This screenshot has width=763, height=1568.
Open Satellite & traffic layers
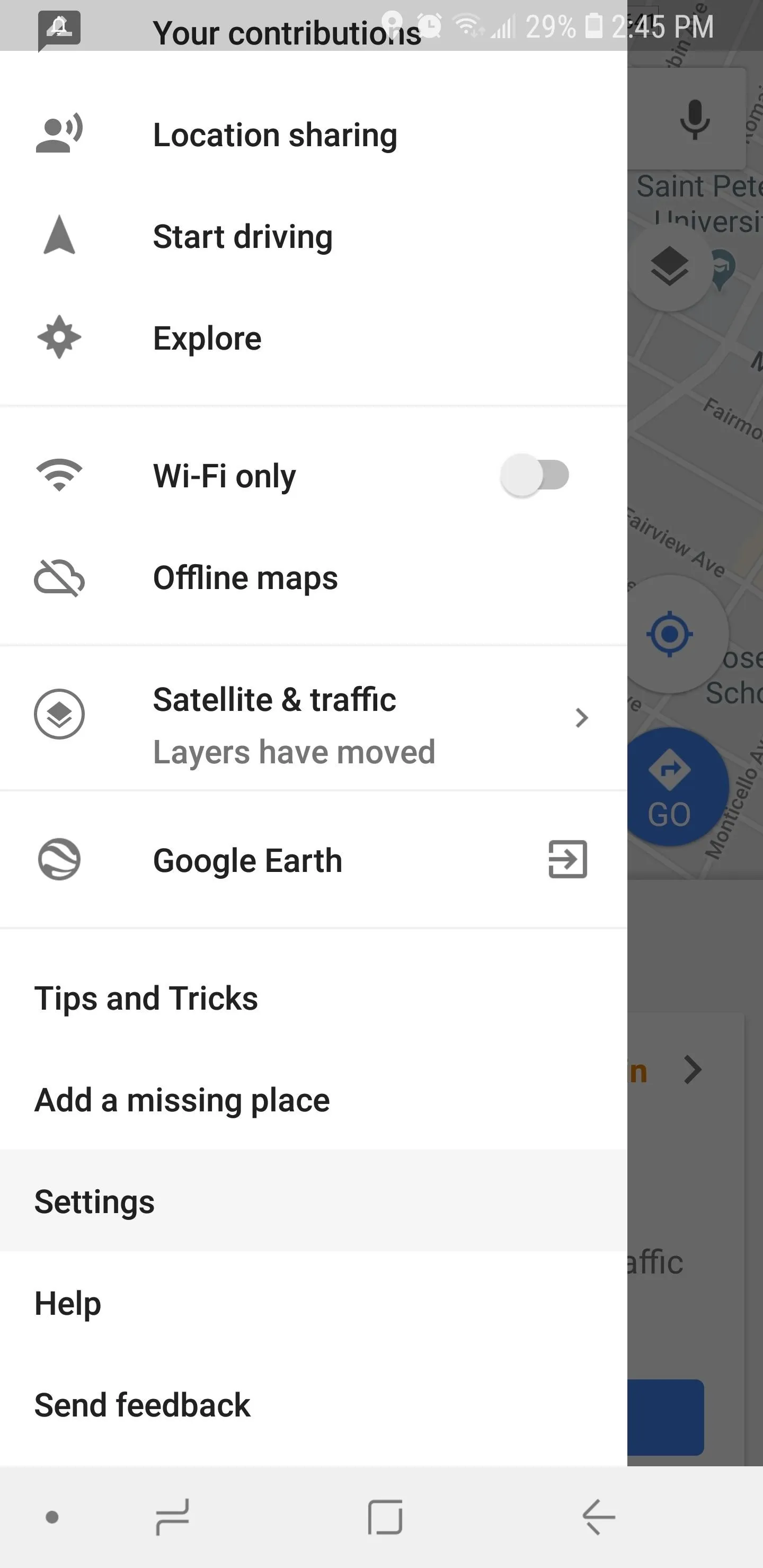(x=314, y=718)
